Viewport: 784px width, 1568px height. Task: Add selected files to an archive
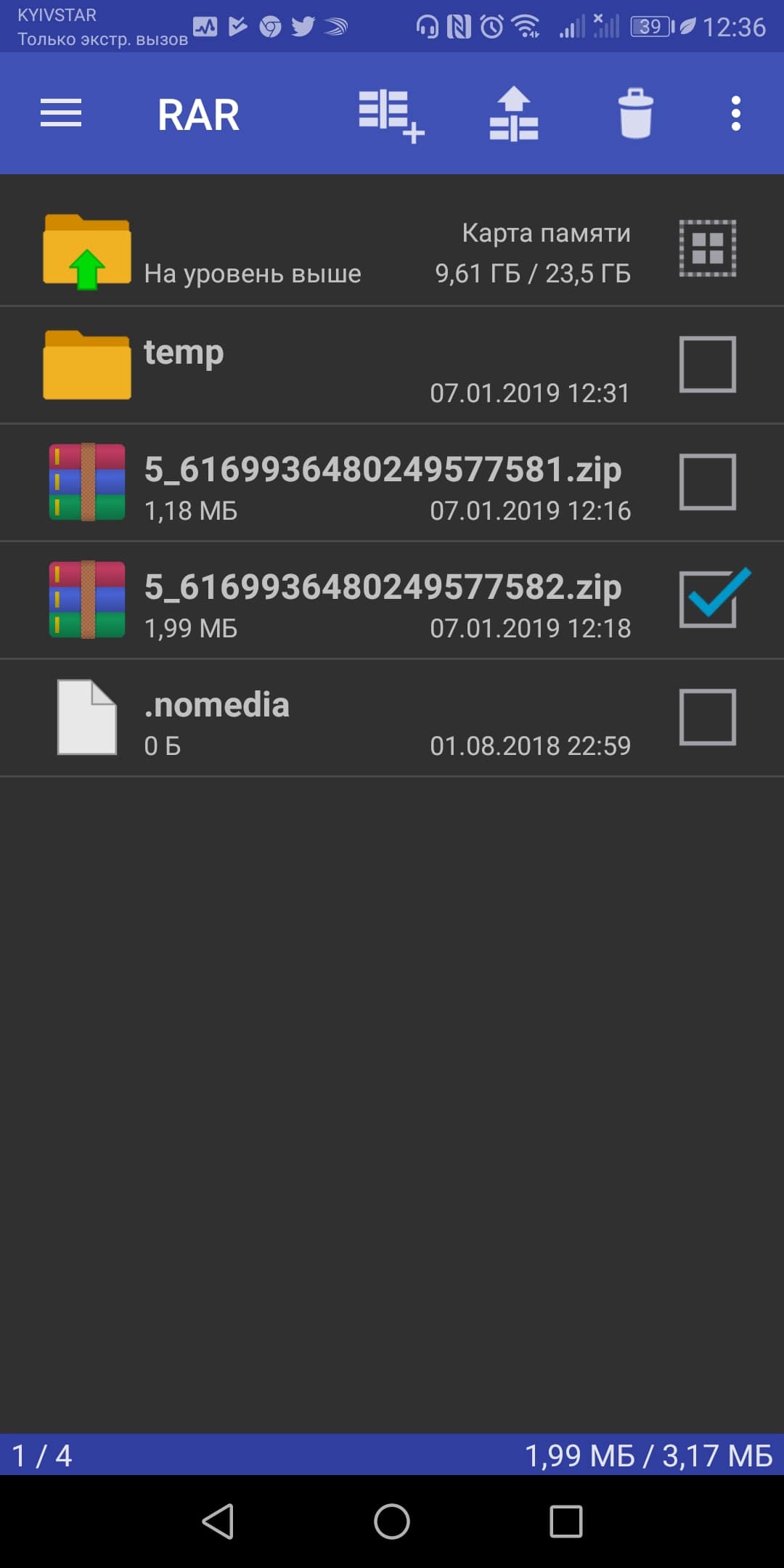pyautogui.click(x=391, y=115)
